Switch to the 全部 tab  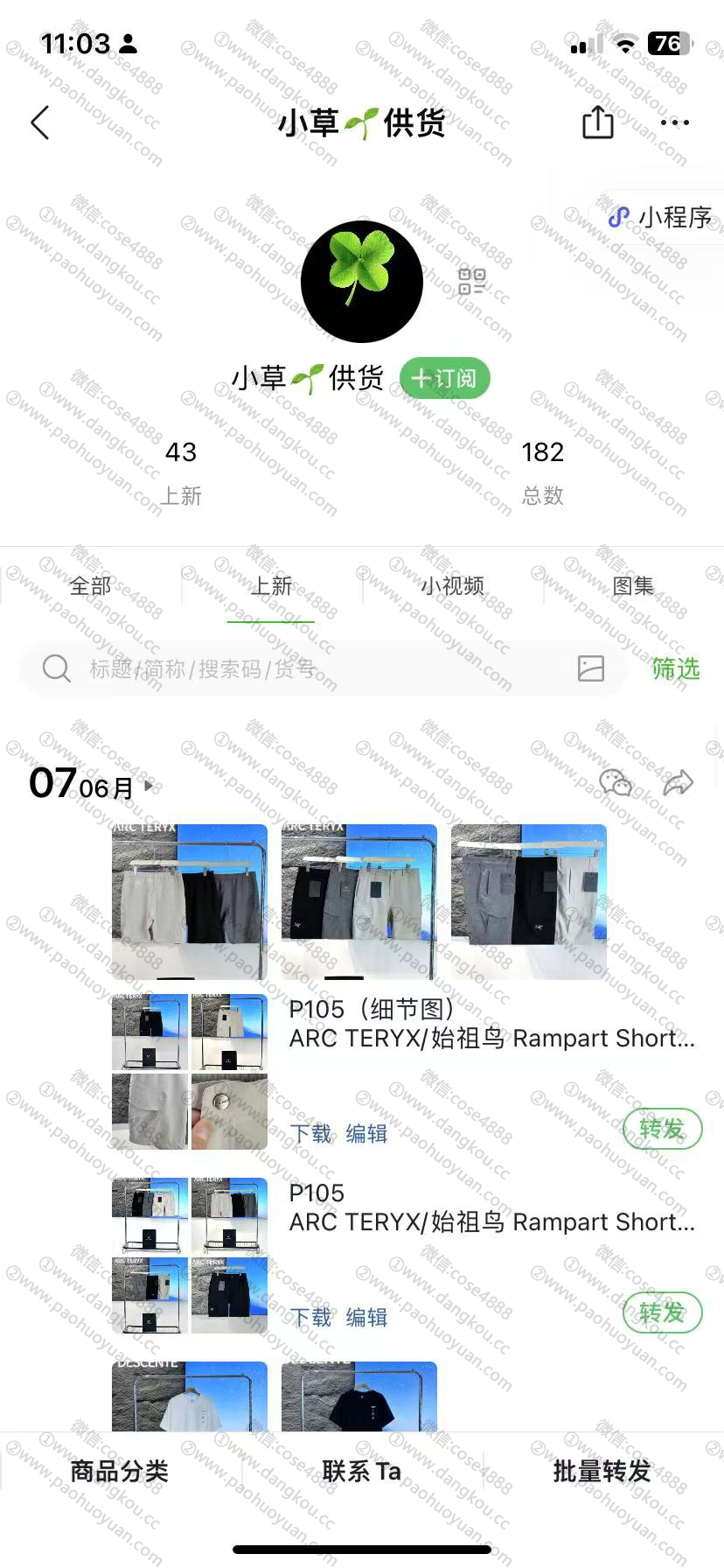(91, 585)
